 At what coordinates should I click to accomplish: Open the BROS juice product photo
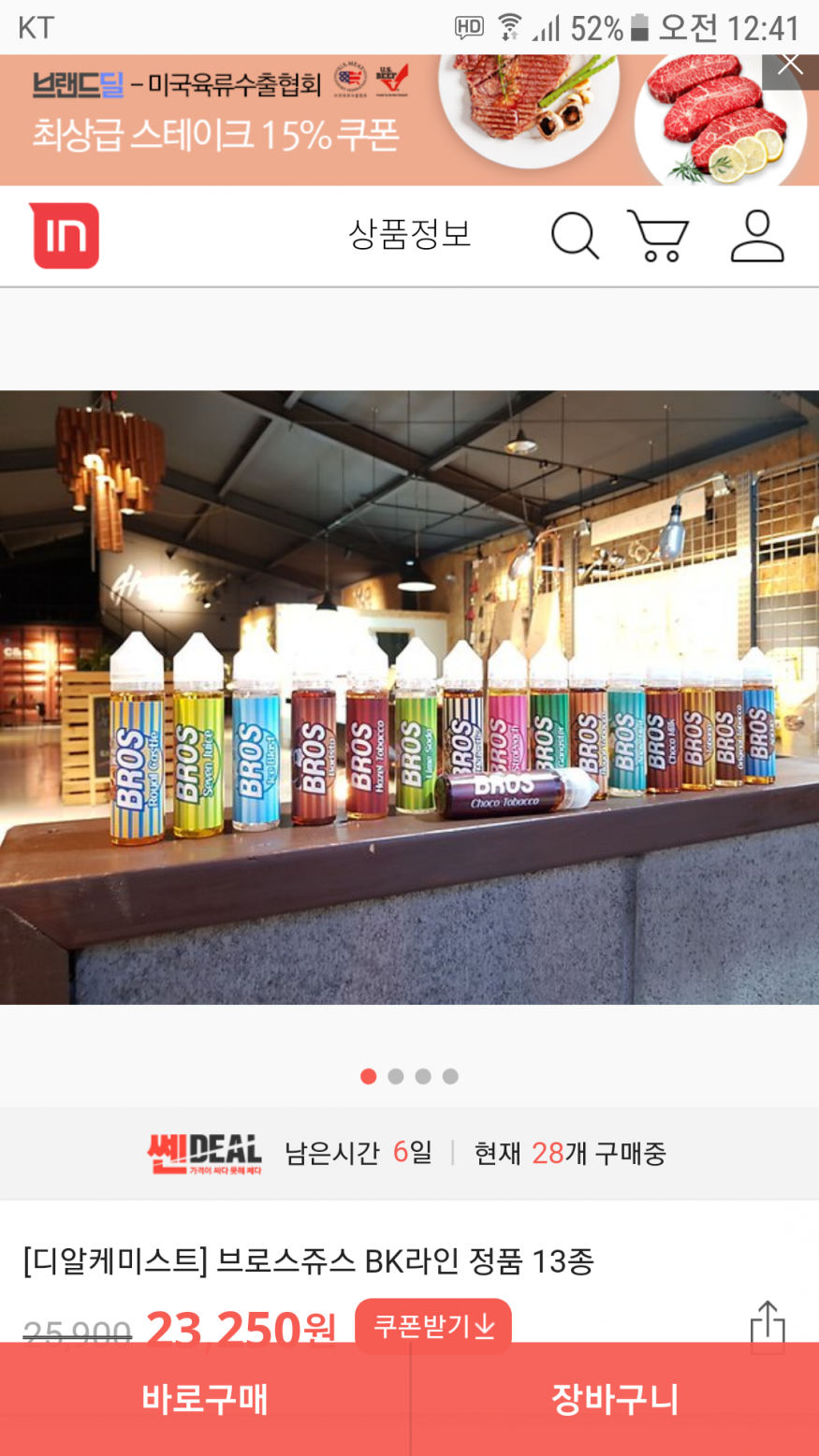point(409,697)
